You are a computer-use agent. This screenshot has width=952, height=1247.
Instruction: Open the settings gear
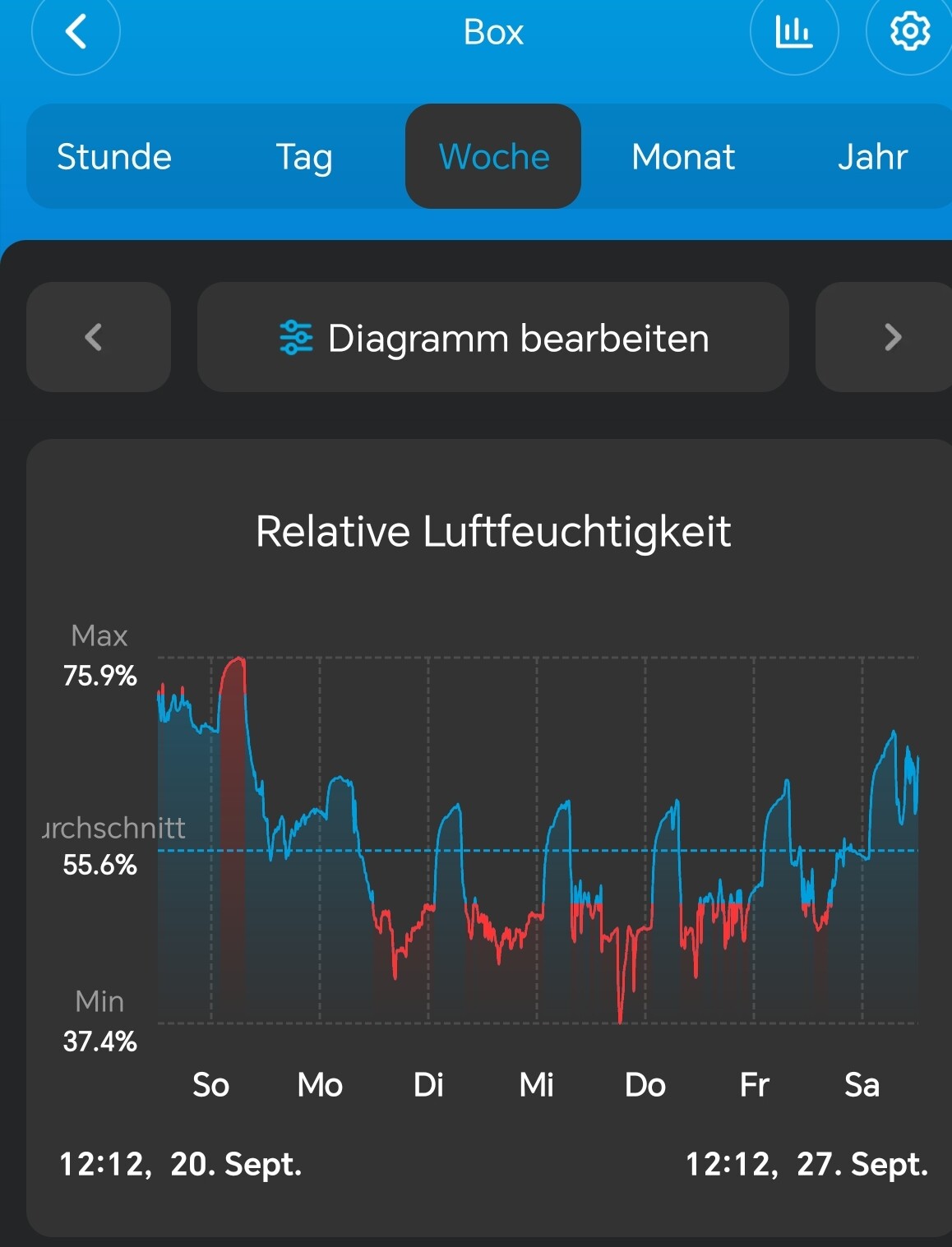909,32
